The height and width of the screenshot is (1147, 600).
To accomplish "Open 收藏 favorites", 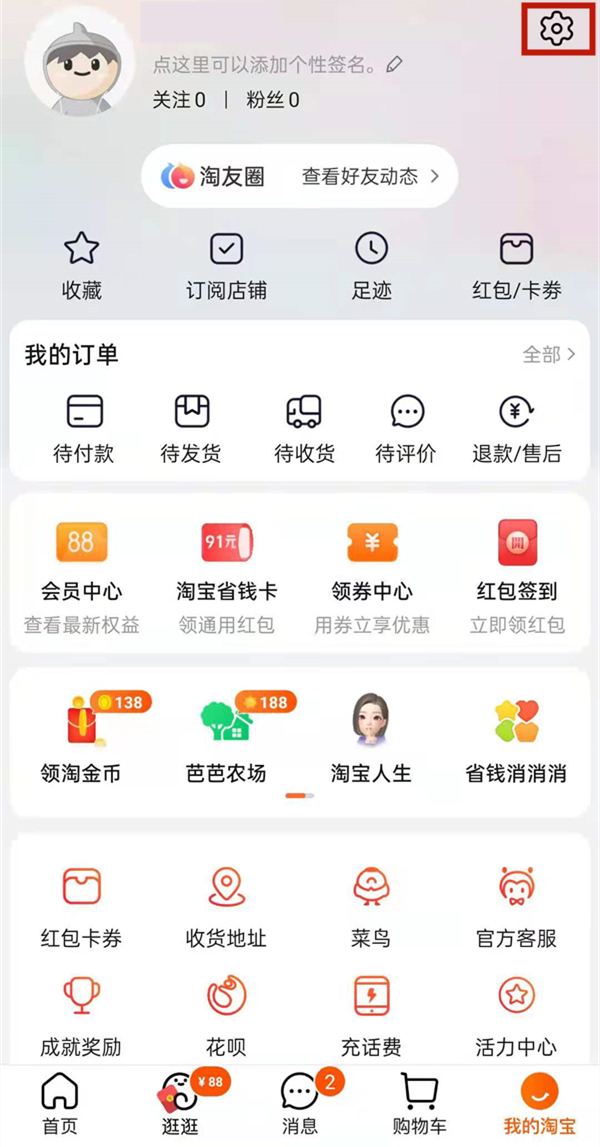I will [x=82, y=265].
